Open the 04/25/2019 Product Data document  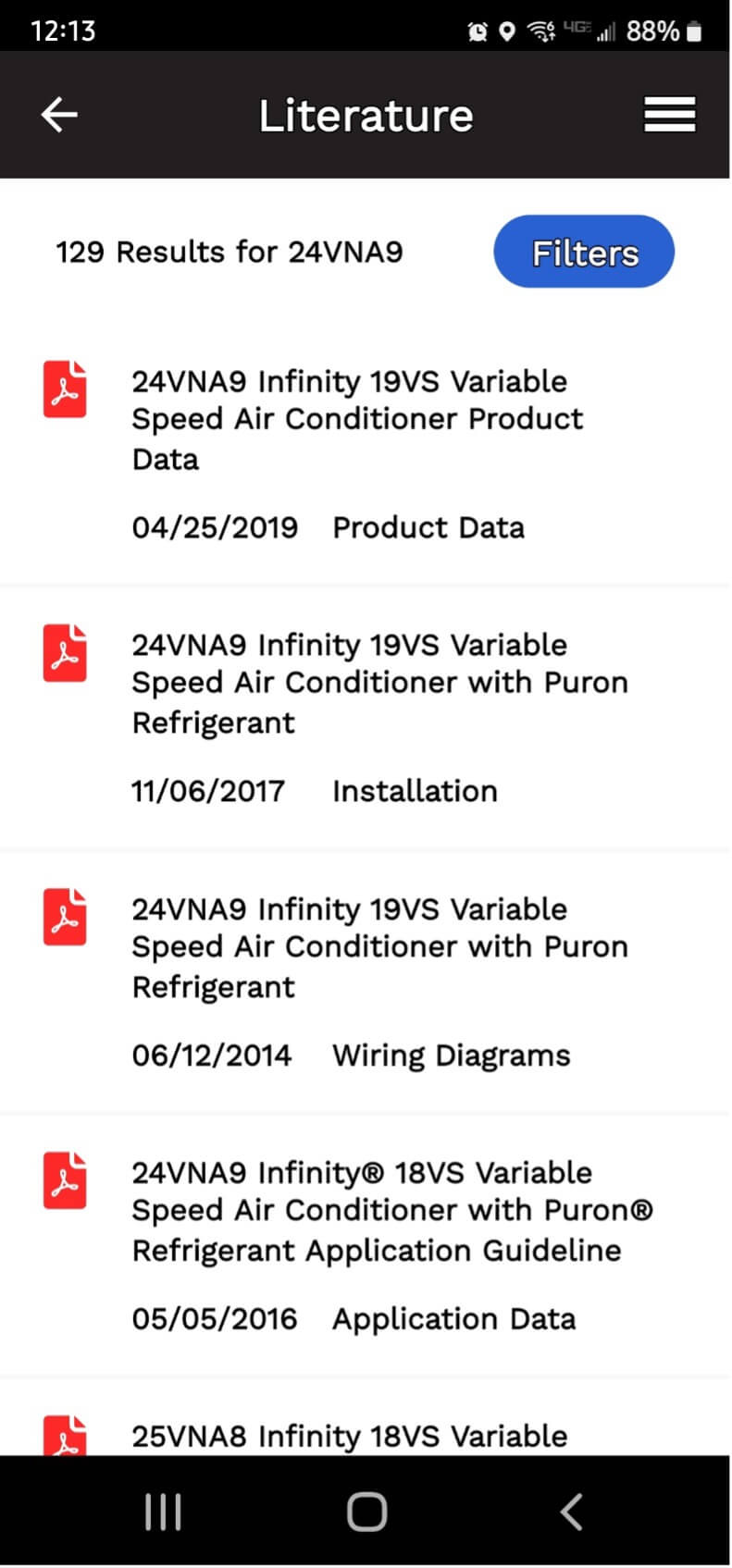tap(365, 453)
